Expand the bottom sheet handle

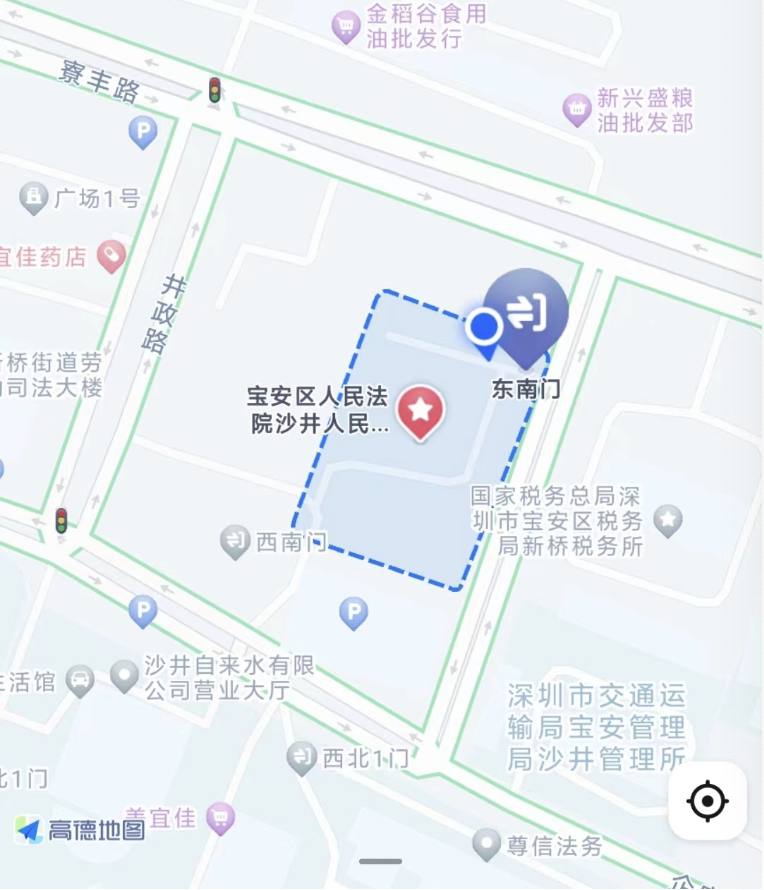(381, 861)
